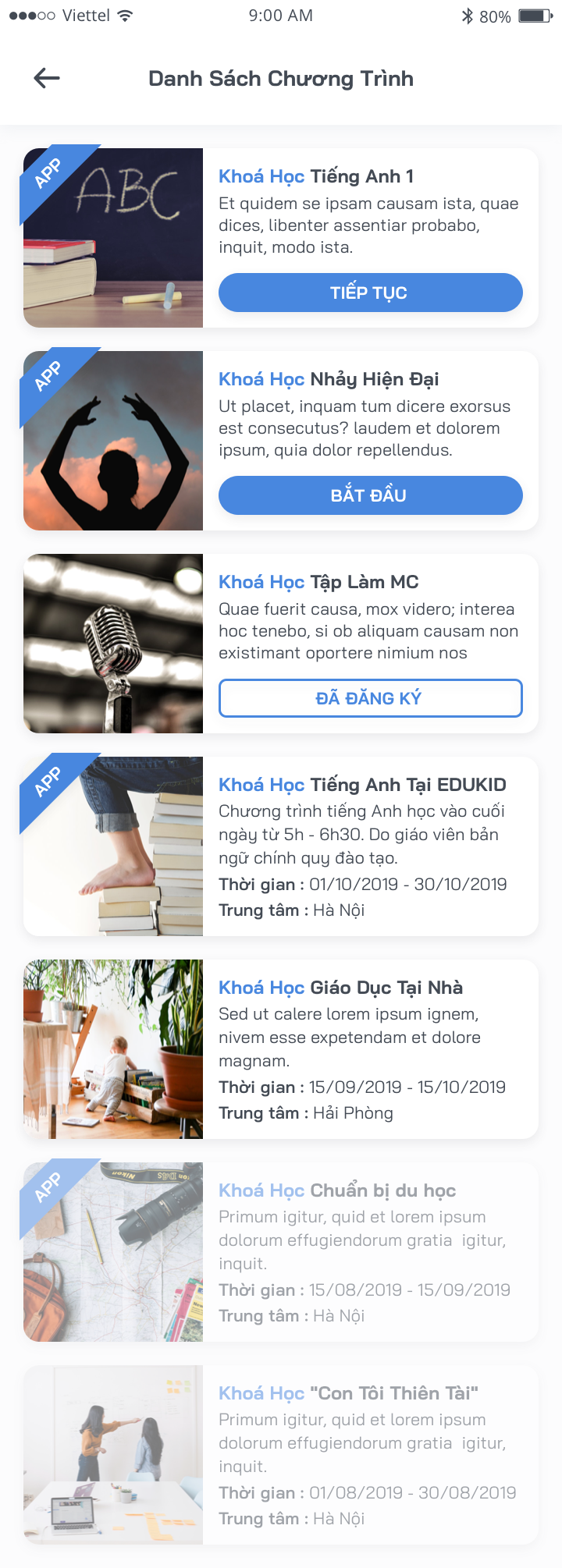
Task: Tap BẮT ĐẦU on Nhảy Hiện Đại
Action: pyautogui.click(x=370, y=495)
